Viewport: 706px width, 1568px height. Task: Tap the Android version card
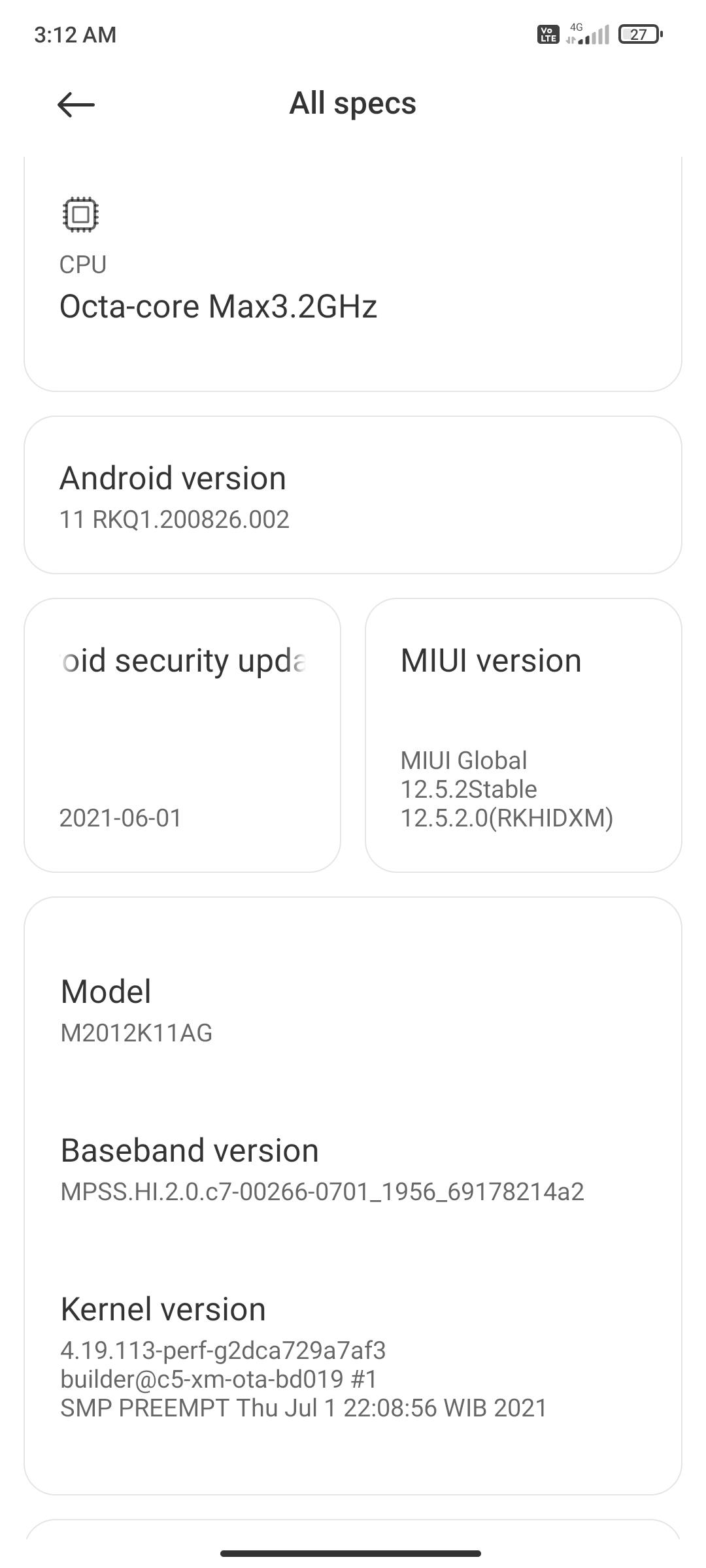point(353,495)
